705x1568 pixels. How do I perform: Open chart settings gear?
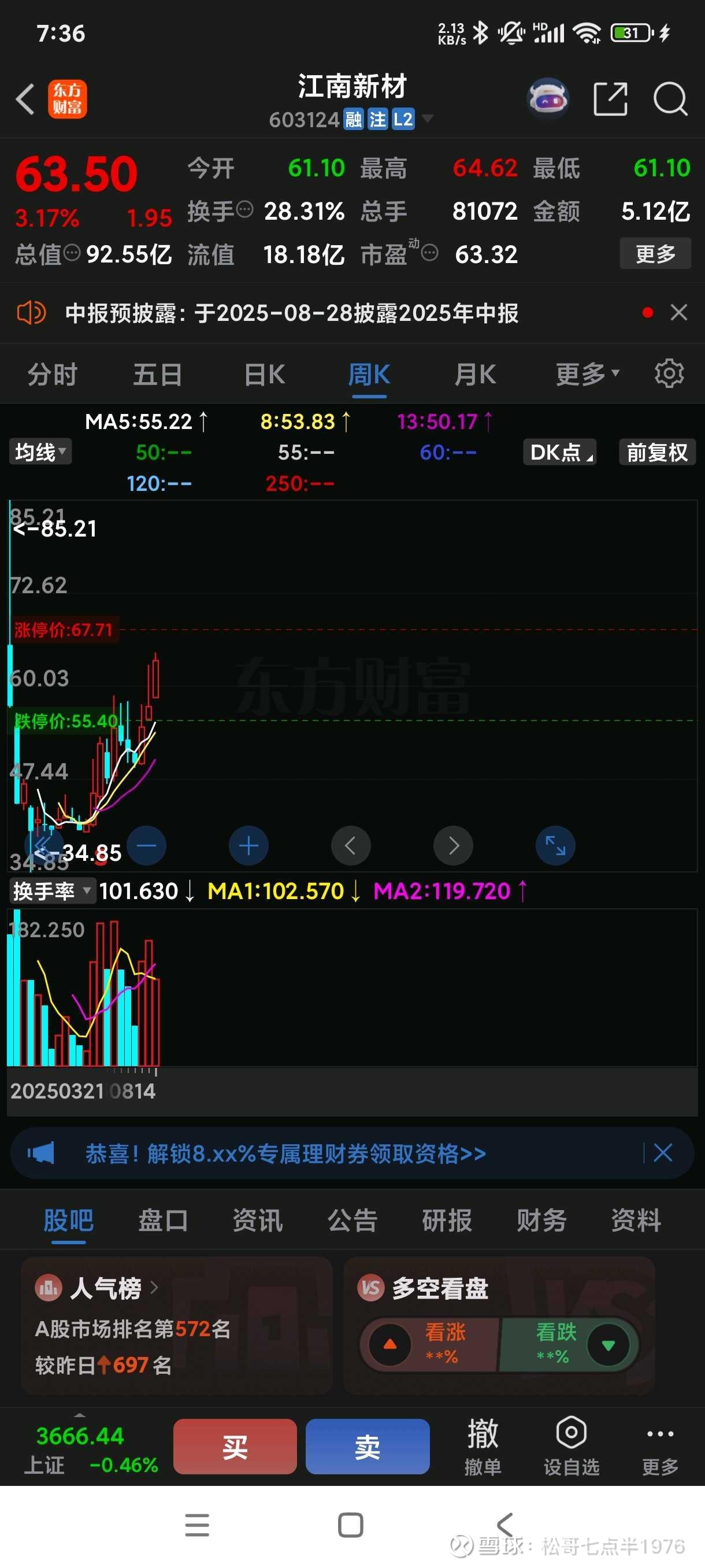coord(669,373)
